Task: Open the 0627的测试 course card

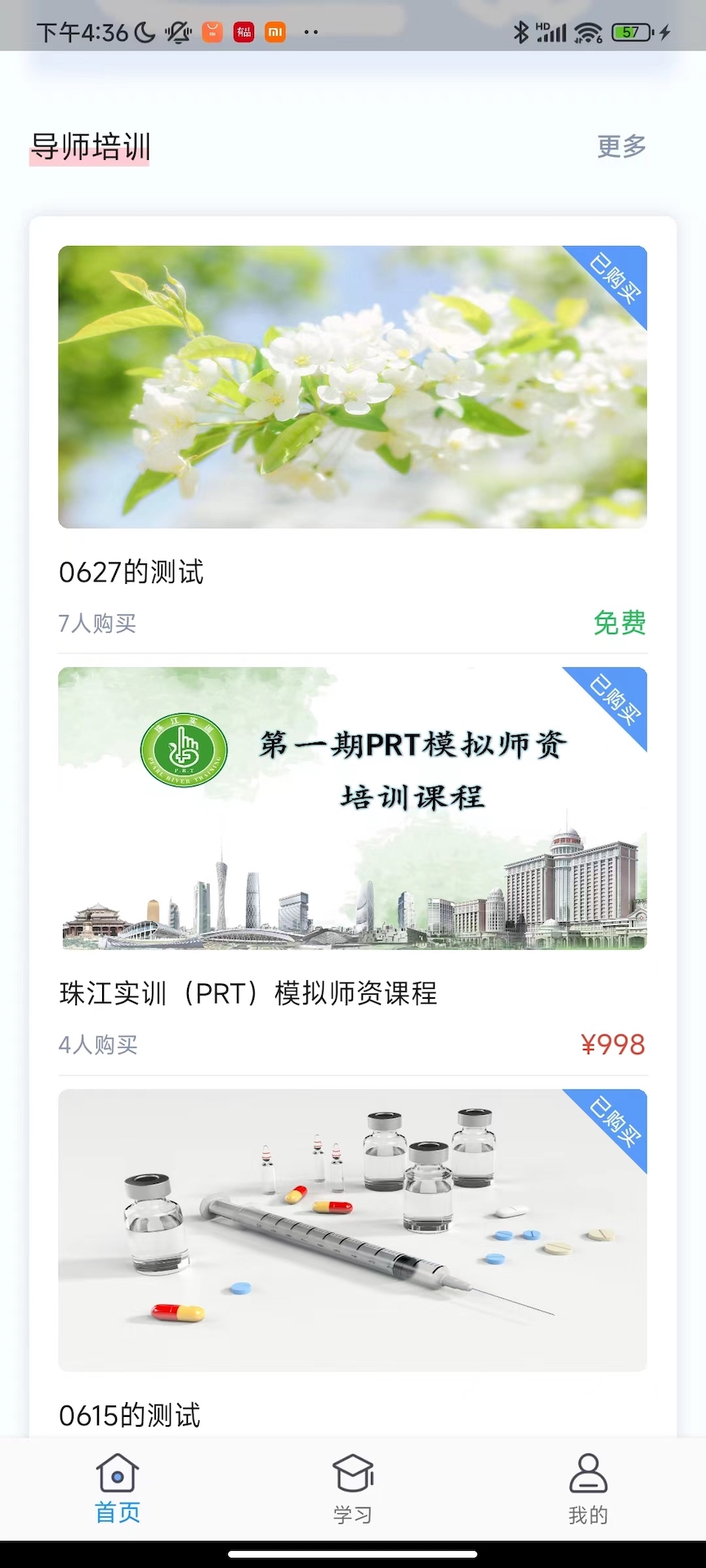Action: 352,387
